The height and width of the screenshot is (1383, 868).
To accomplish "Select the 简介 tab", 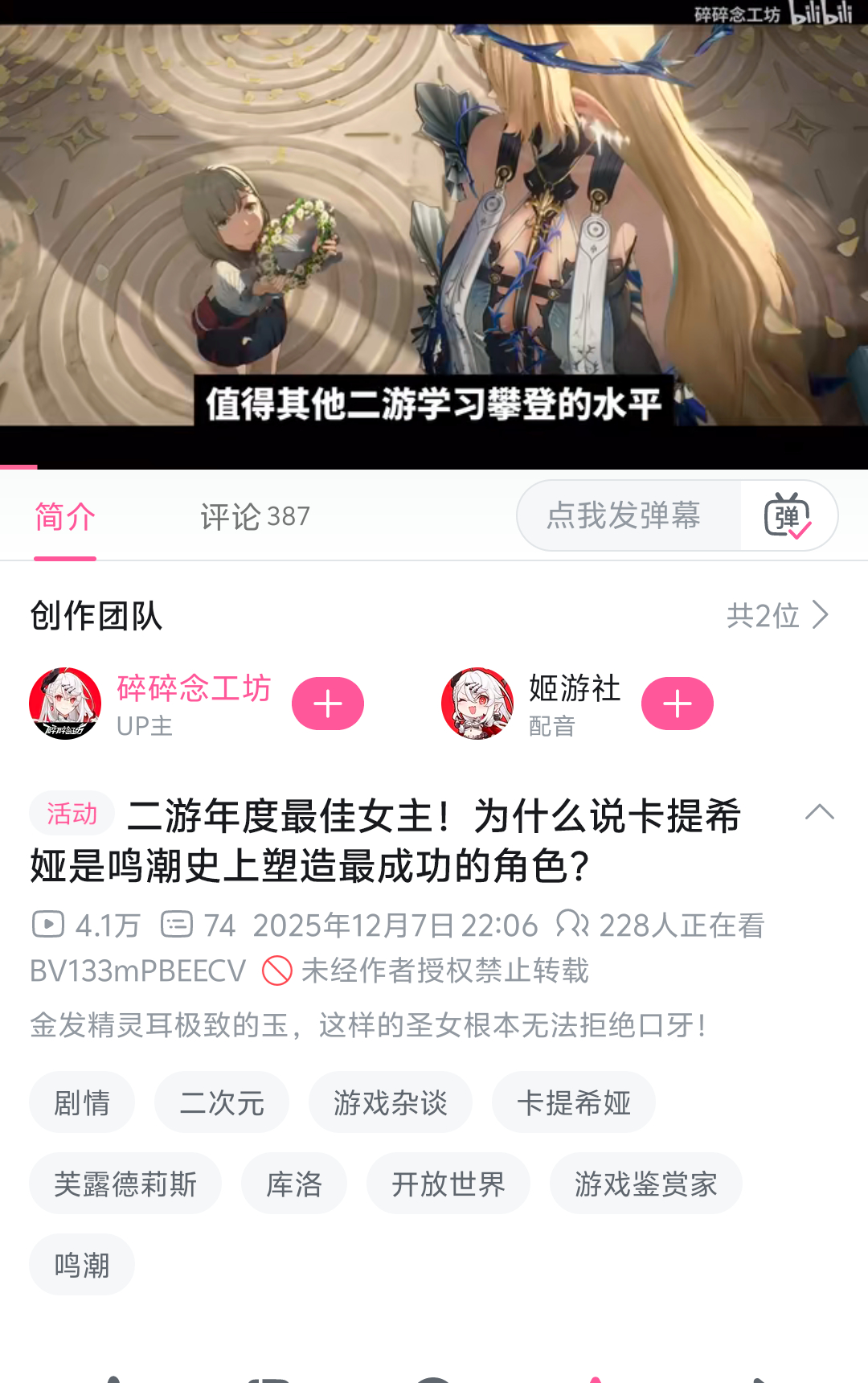I will tap(65, 516).
